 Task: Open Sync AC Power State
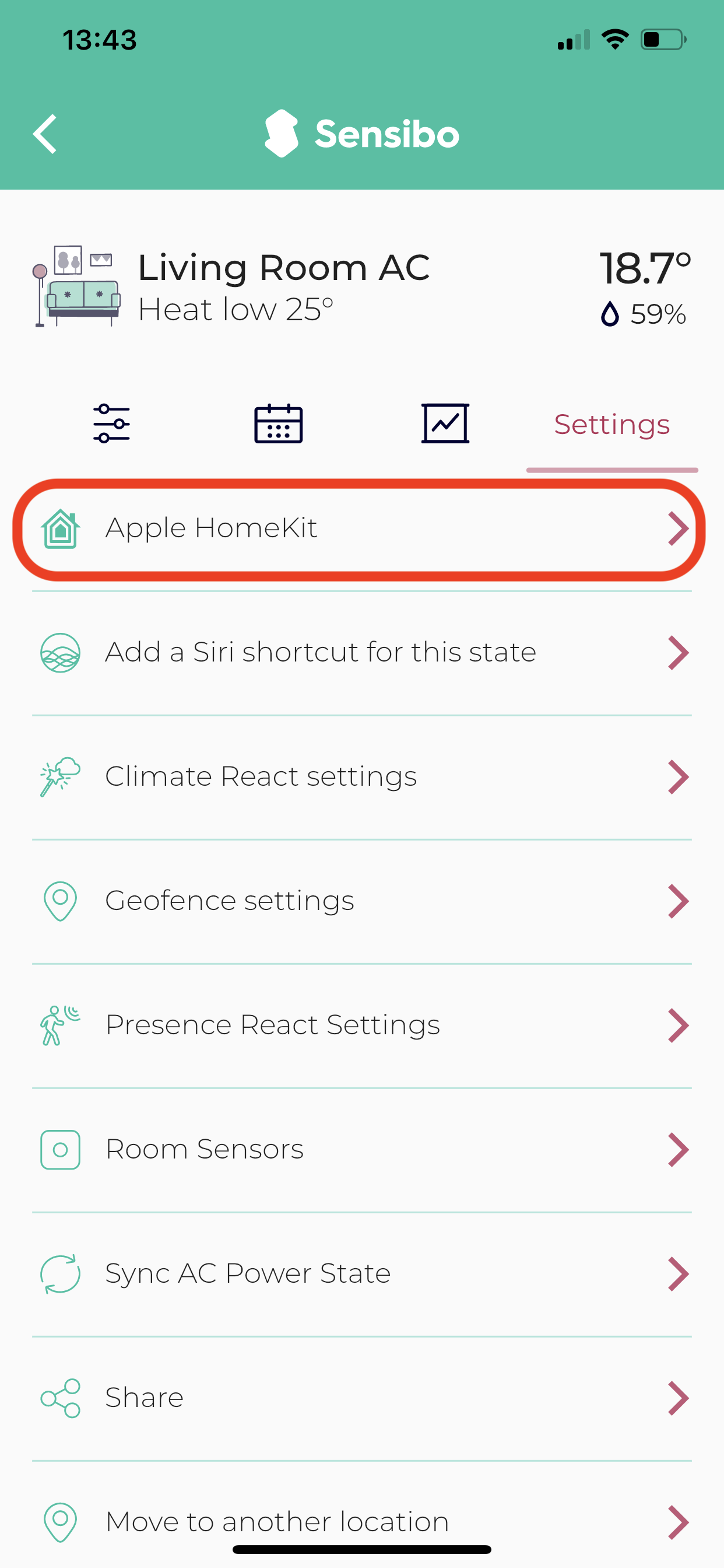click(x=362, y=1274)
